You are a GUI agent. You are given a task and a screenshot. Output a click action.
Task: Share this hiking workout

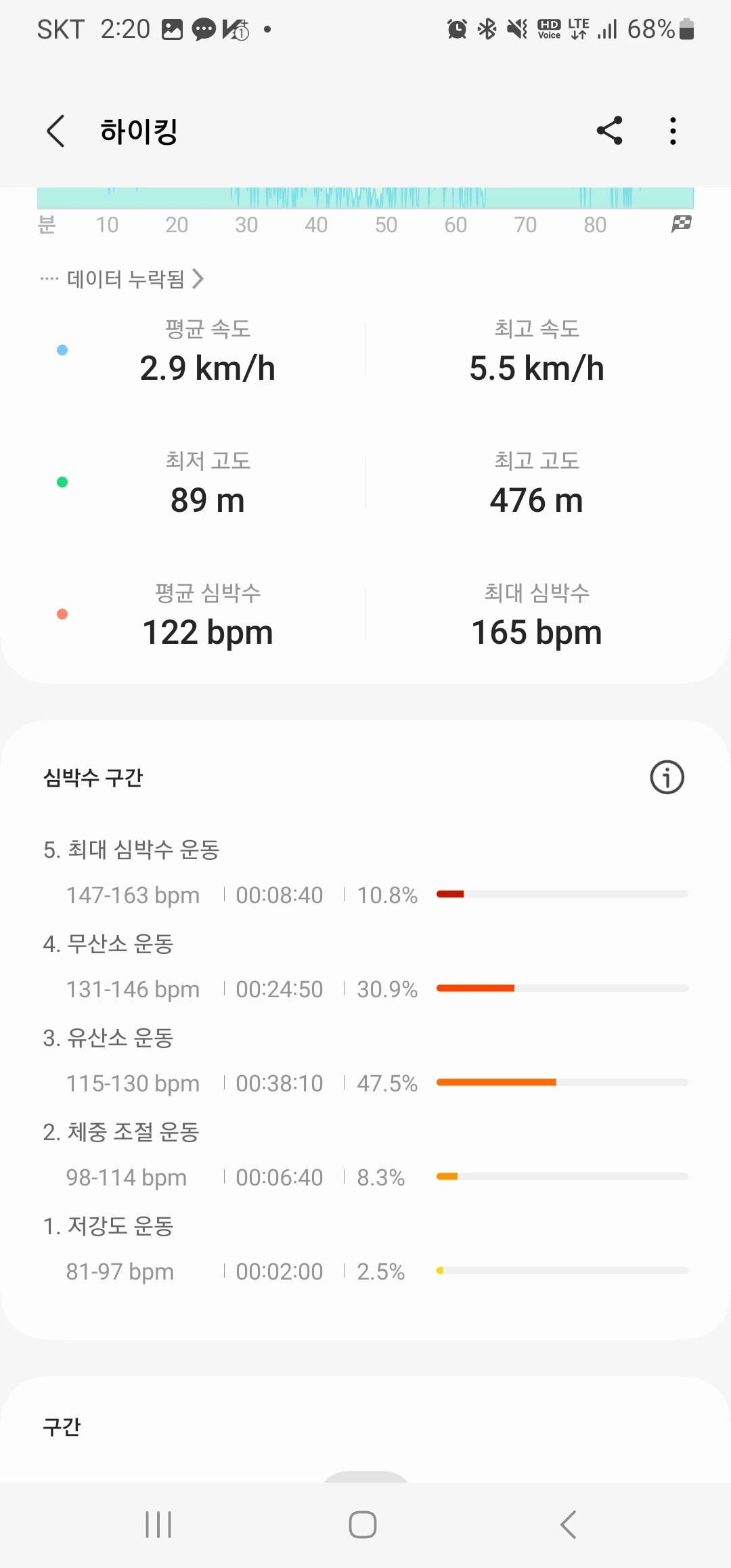pos(609,131)
